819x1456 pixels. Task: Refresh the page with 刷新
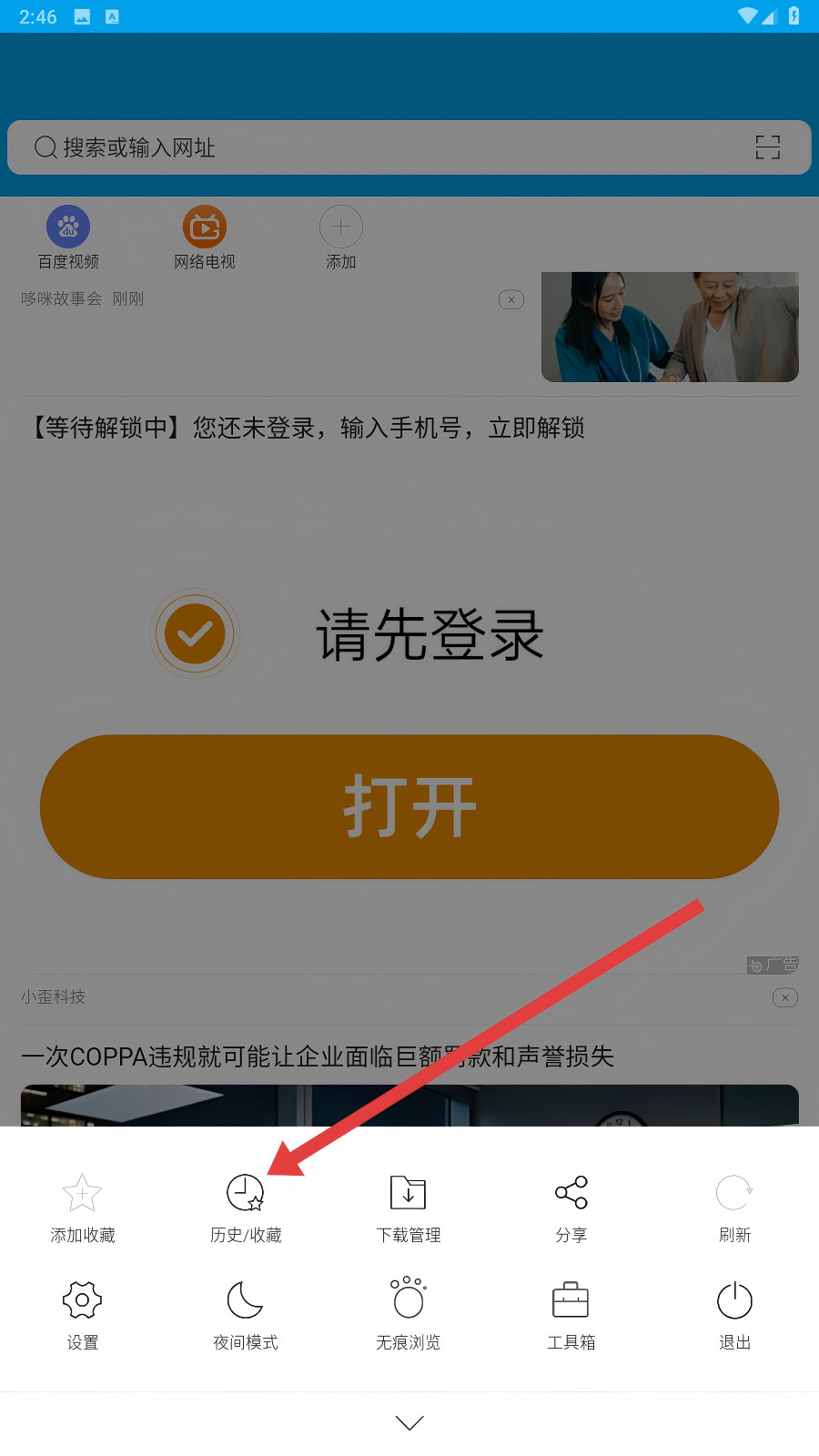[734, 1207]
